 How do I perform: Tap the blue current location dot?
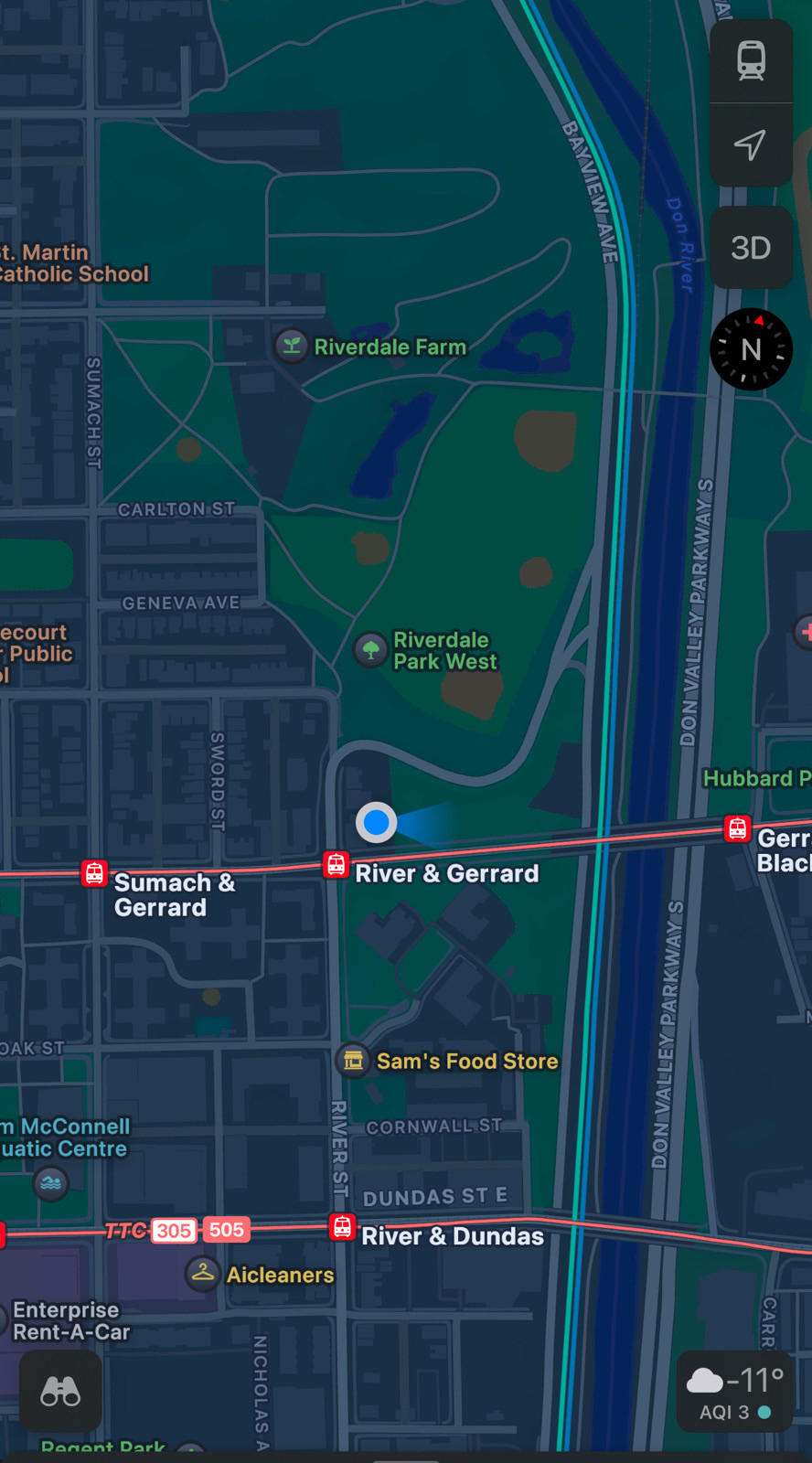[376, 823]
